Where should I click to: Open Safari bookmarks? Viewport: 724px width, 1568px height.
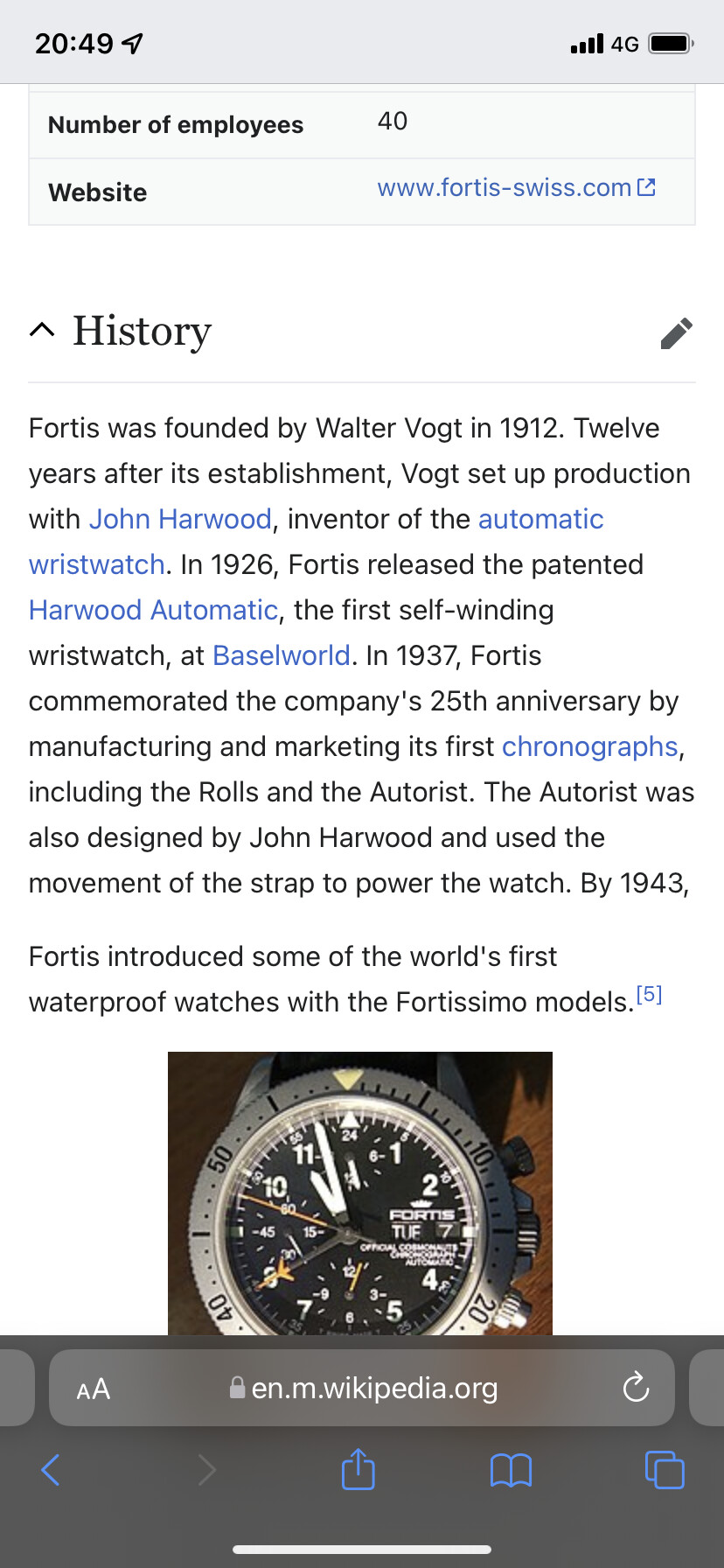click(x=512, y=1470)
